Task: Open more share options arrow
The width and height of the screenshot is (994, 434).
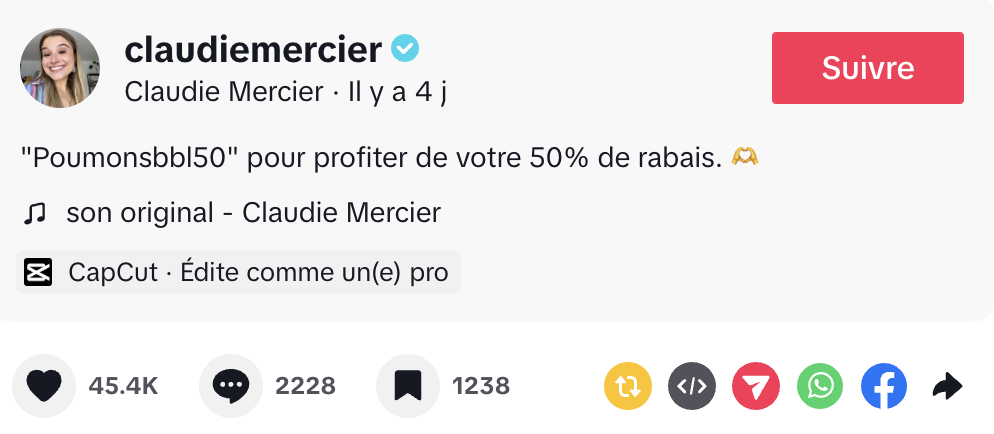Action: tap(946, 386)
